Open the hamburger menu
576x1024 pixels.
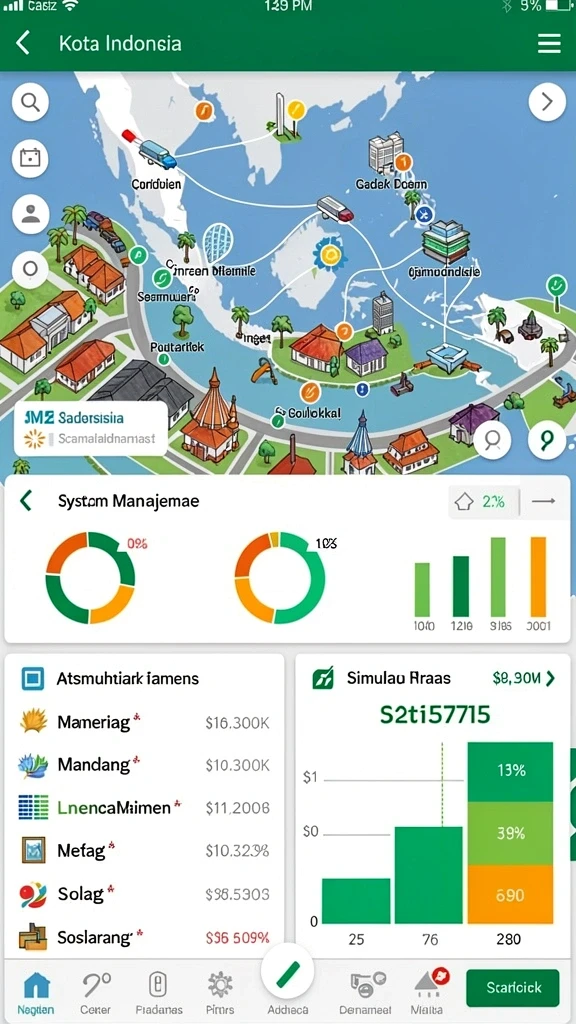pos(549,44)
